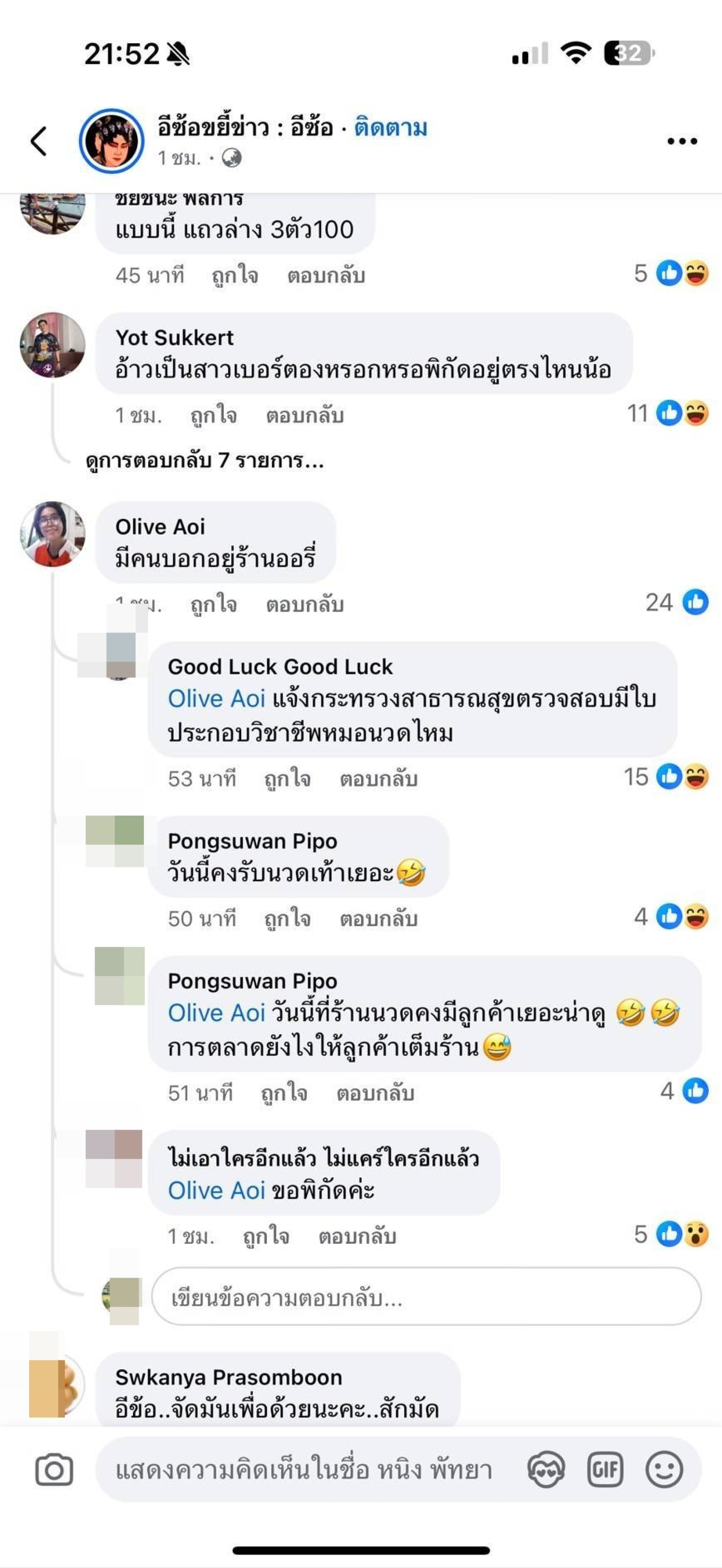Image resolution: width=722 pixels, height=1568 pixels.
Task: Open the emoji smiley picker
Action: (x=664, y=1470)
